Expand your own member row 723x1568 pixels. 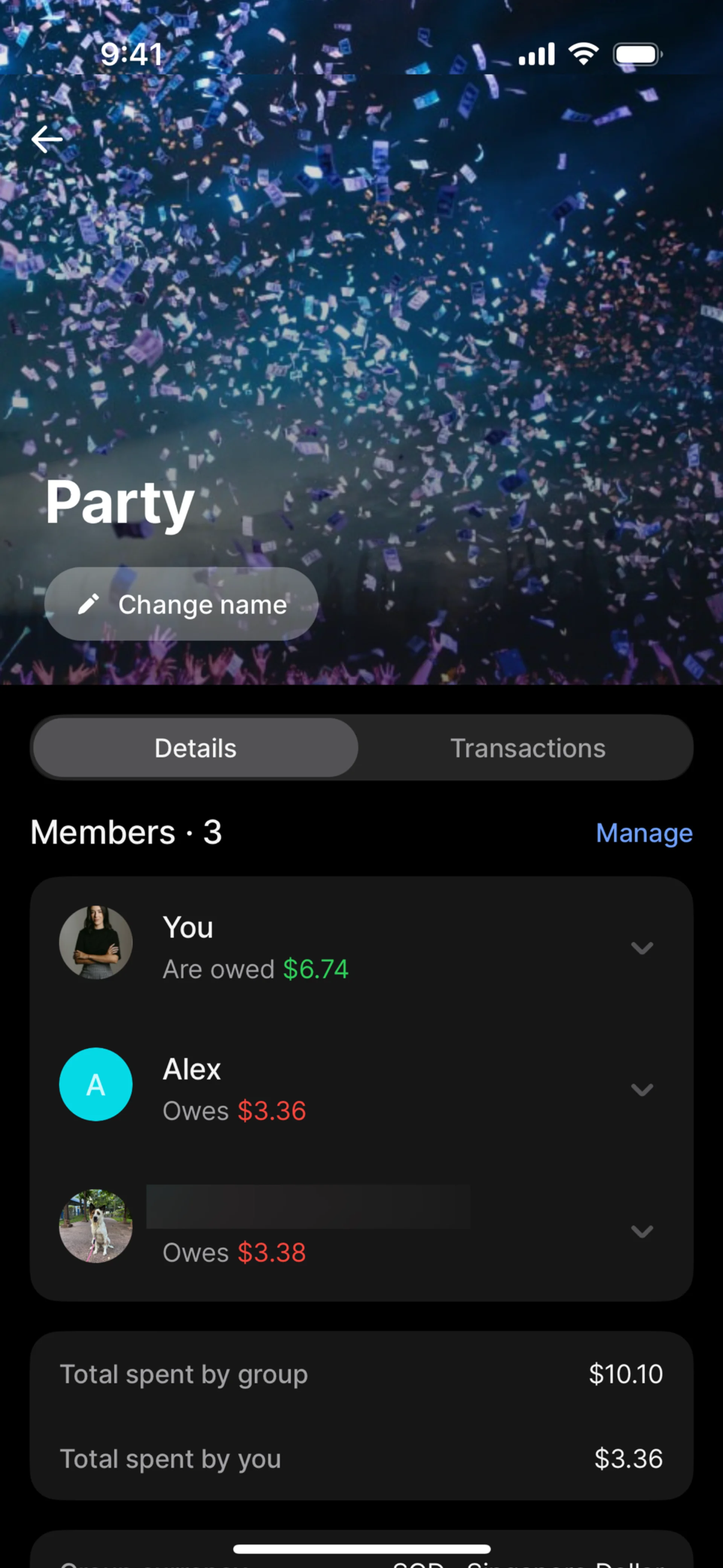(361, 947)
